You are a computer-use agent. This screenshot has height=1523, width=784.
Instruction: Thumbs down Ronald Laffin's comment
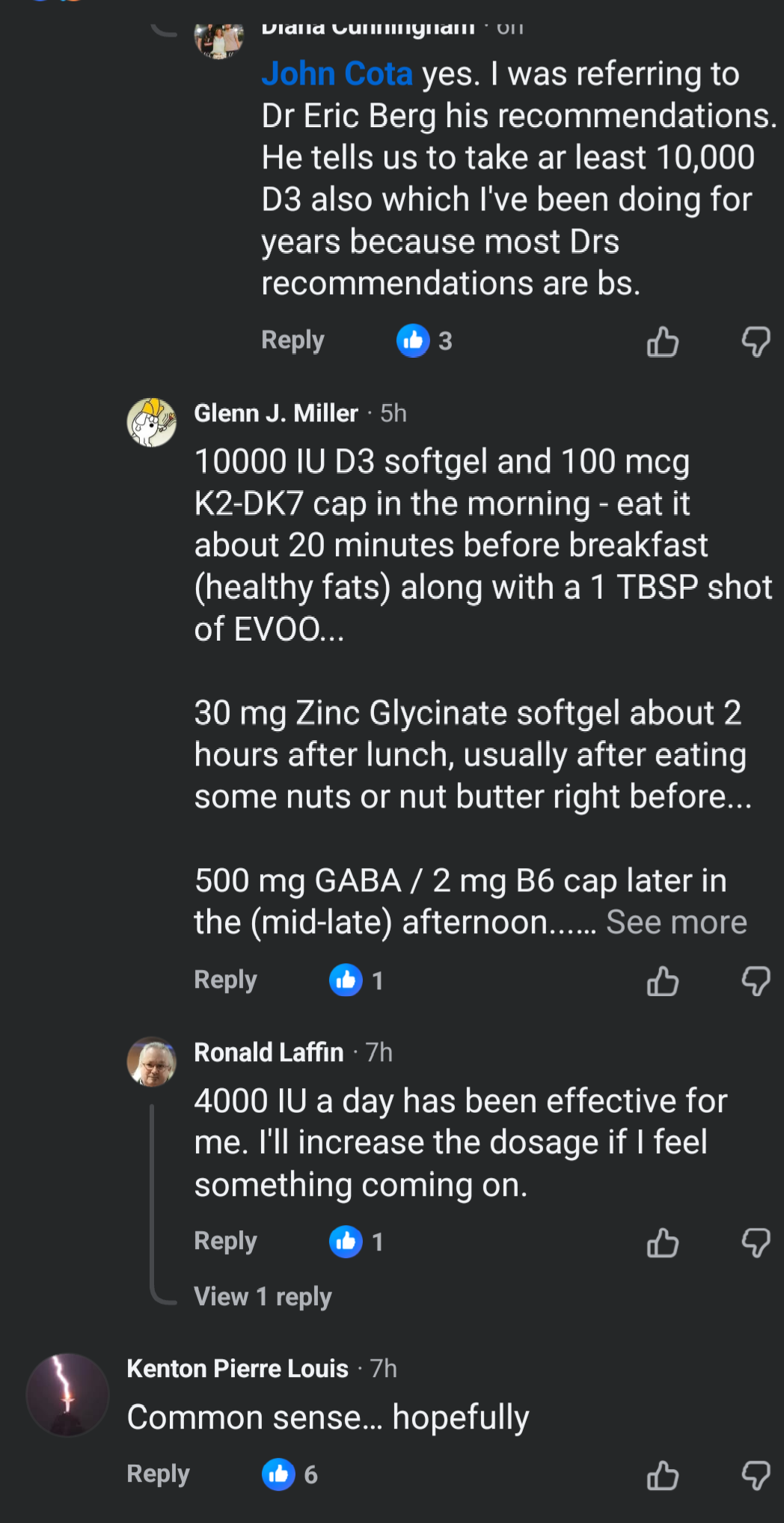[x=755, y=1242]
